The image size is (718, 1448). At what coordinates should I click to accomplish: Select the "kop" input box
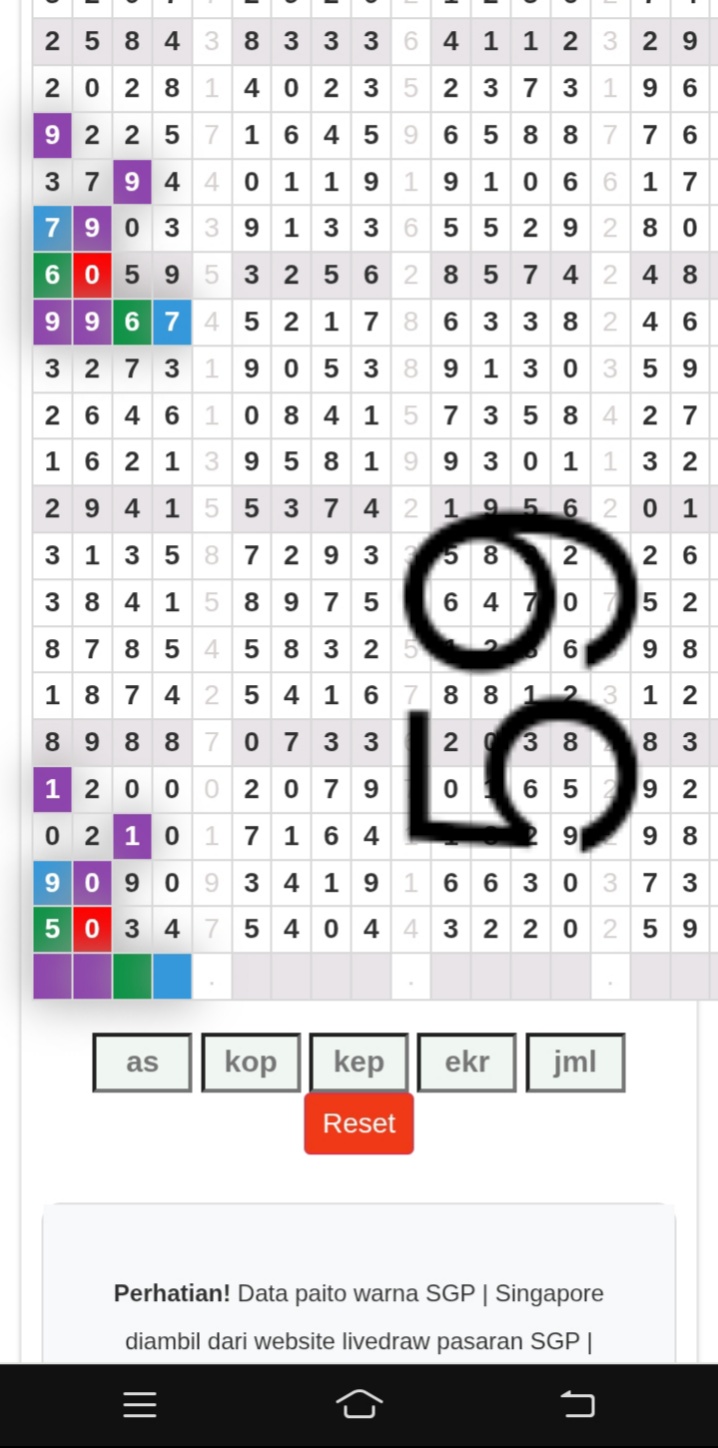[250, 1062]
